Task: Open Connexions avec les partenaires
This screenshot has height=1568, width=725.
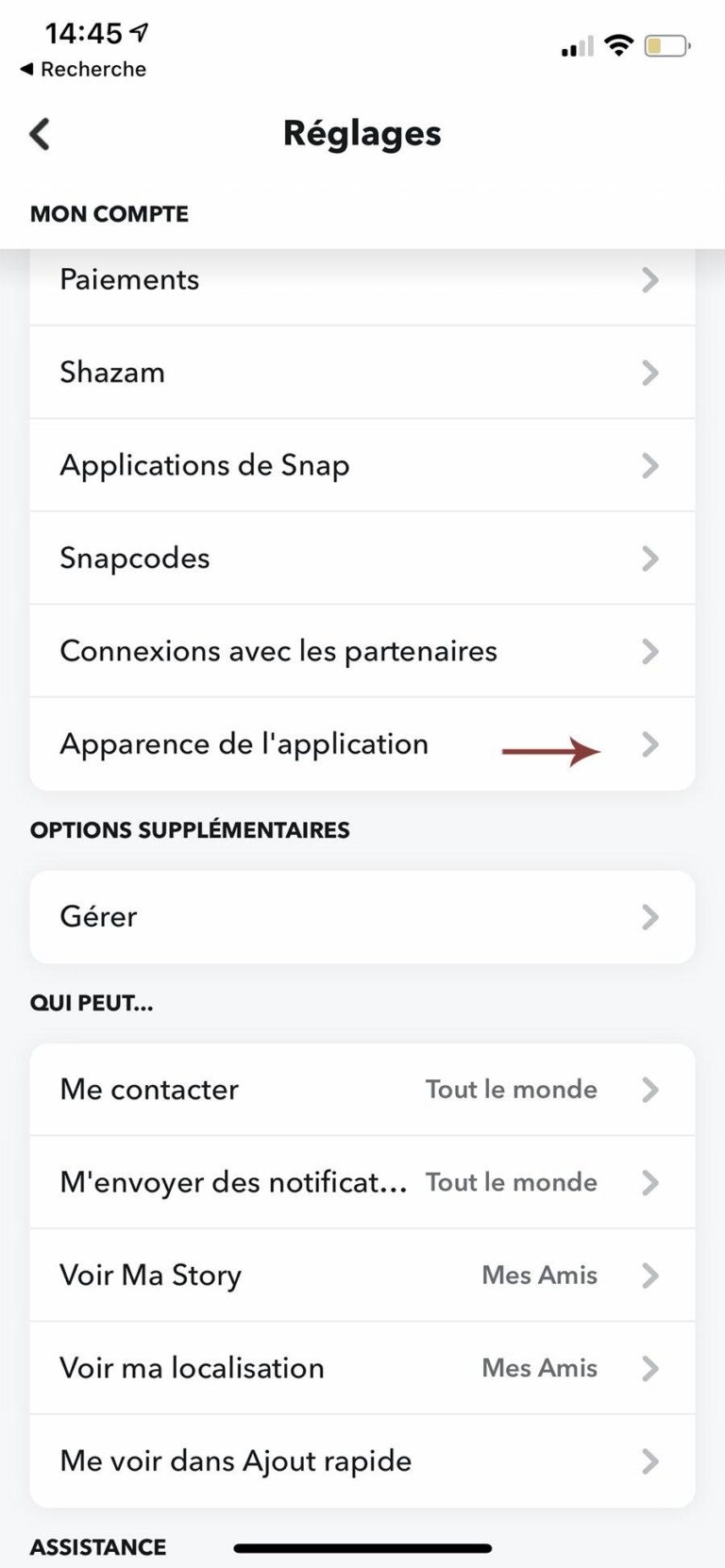Action: [362, 651]
